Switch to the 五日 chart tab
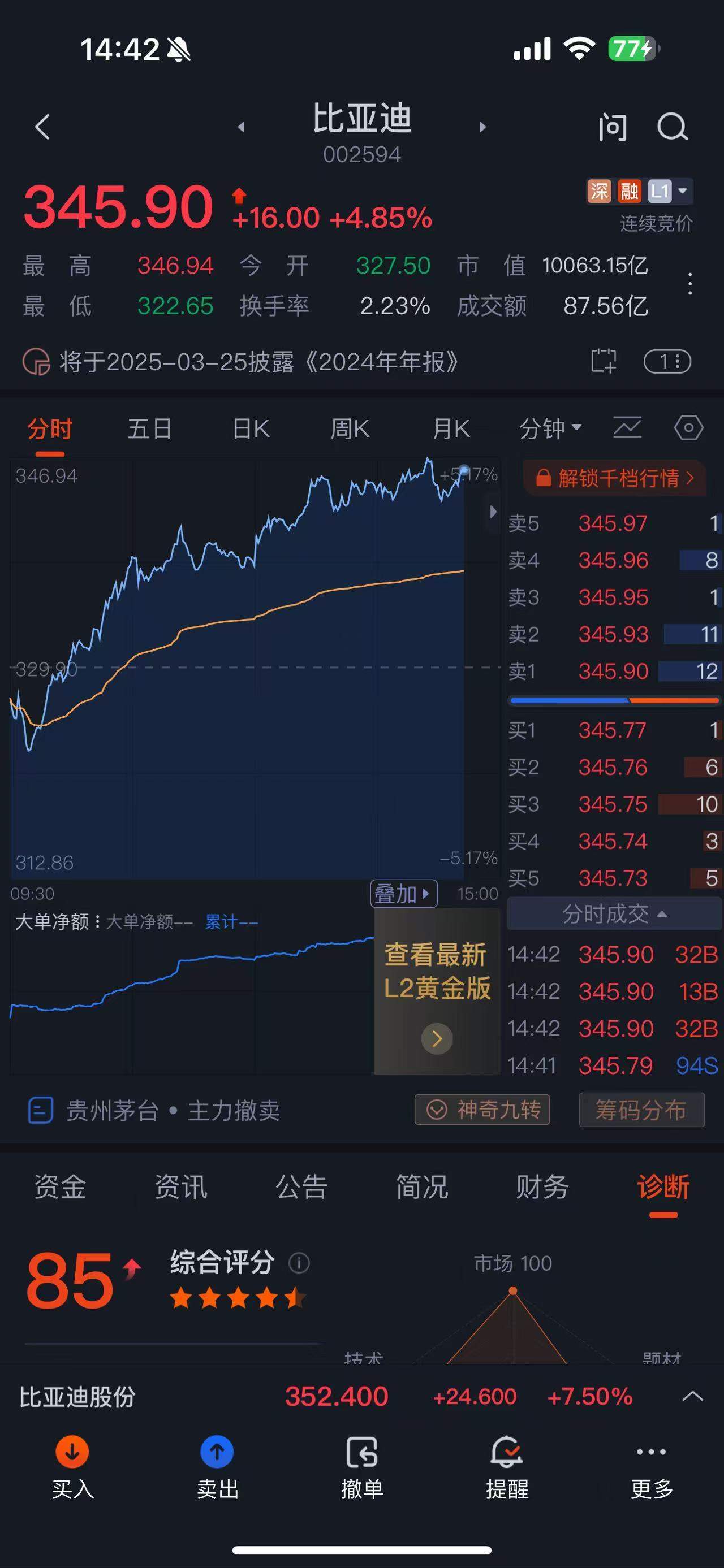Image resolution: width=724 pixels, height=1568 pixels. (x=149, y=428)
